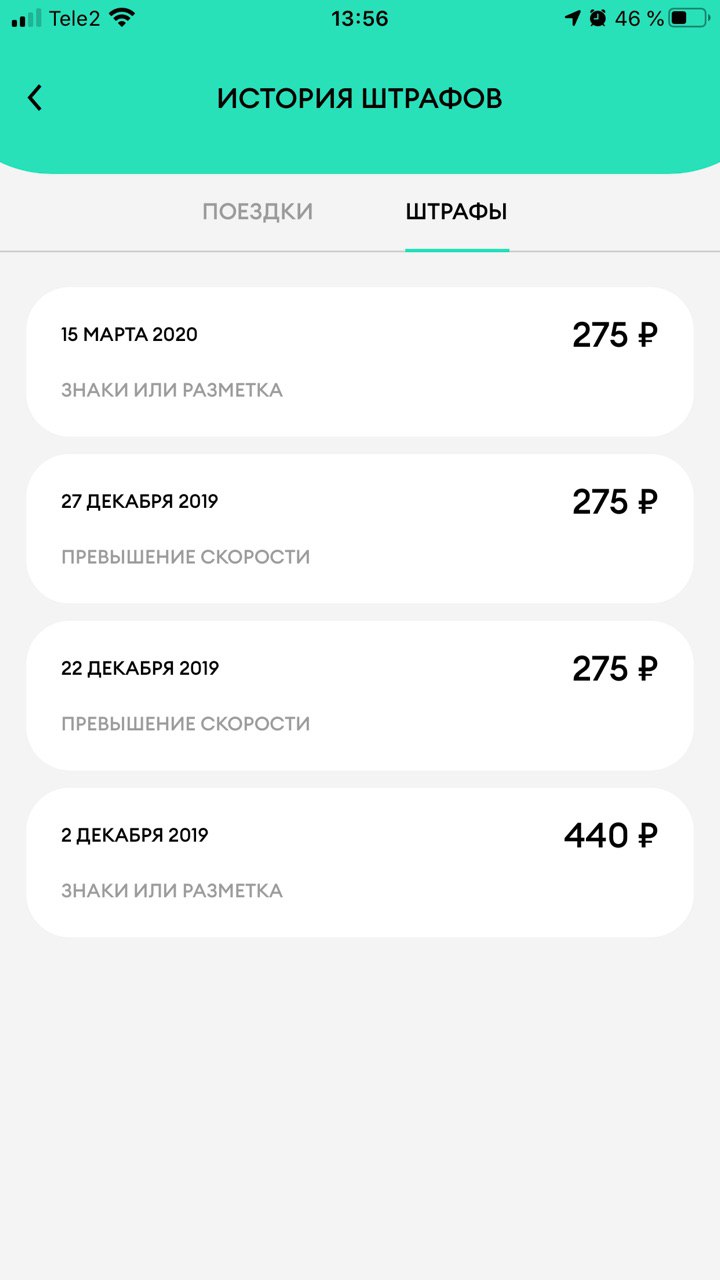Viewport: 720px width, 1280px height.
Task: Switch to the Поездки tab
Action: 258,212
